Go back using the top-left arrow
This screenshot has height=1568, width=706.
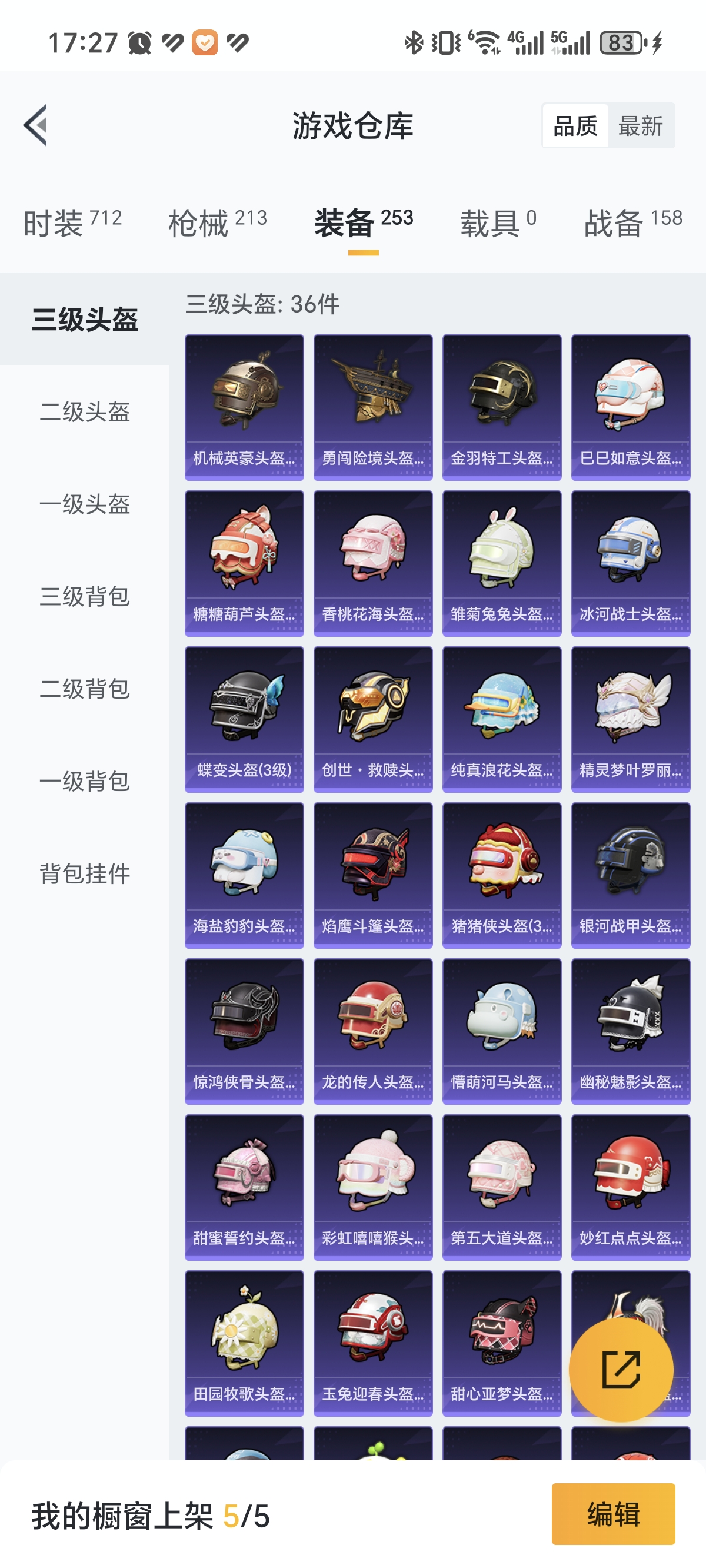pos(35,125)
